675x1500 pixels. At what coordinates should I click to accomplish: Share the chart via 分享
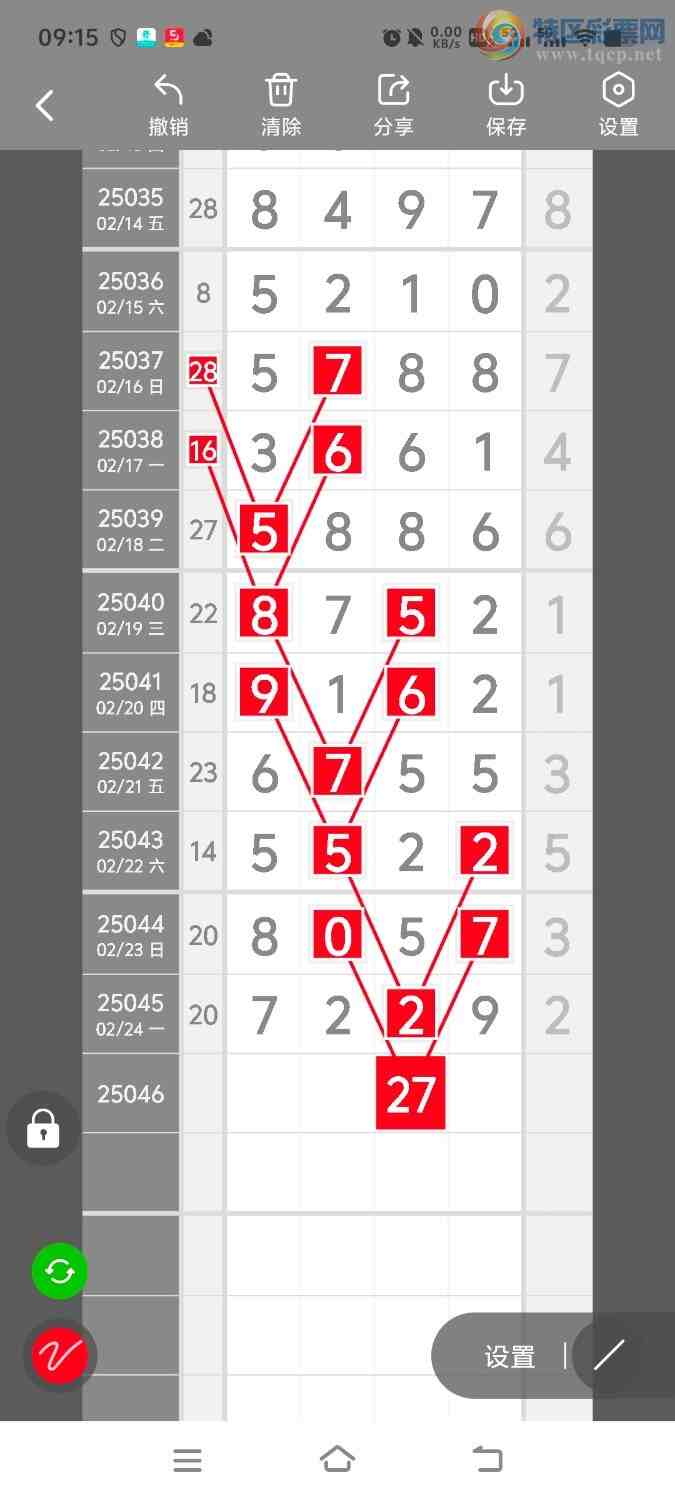(x=393, y=105)
